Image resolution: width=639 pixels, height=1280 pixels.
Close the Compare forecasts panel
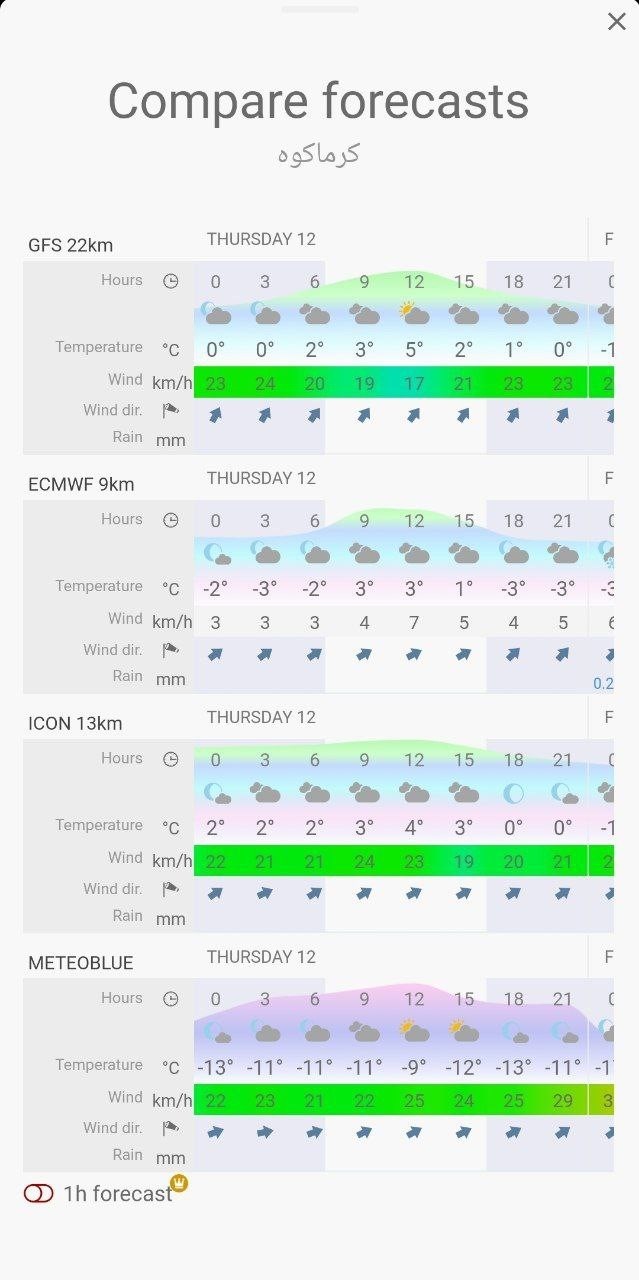point(616,22)
